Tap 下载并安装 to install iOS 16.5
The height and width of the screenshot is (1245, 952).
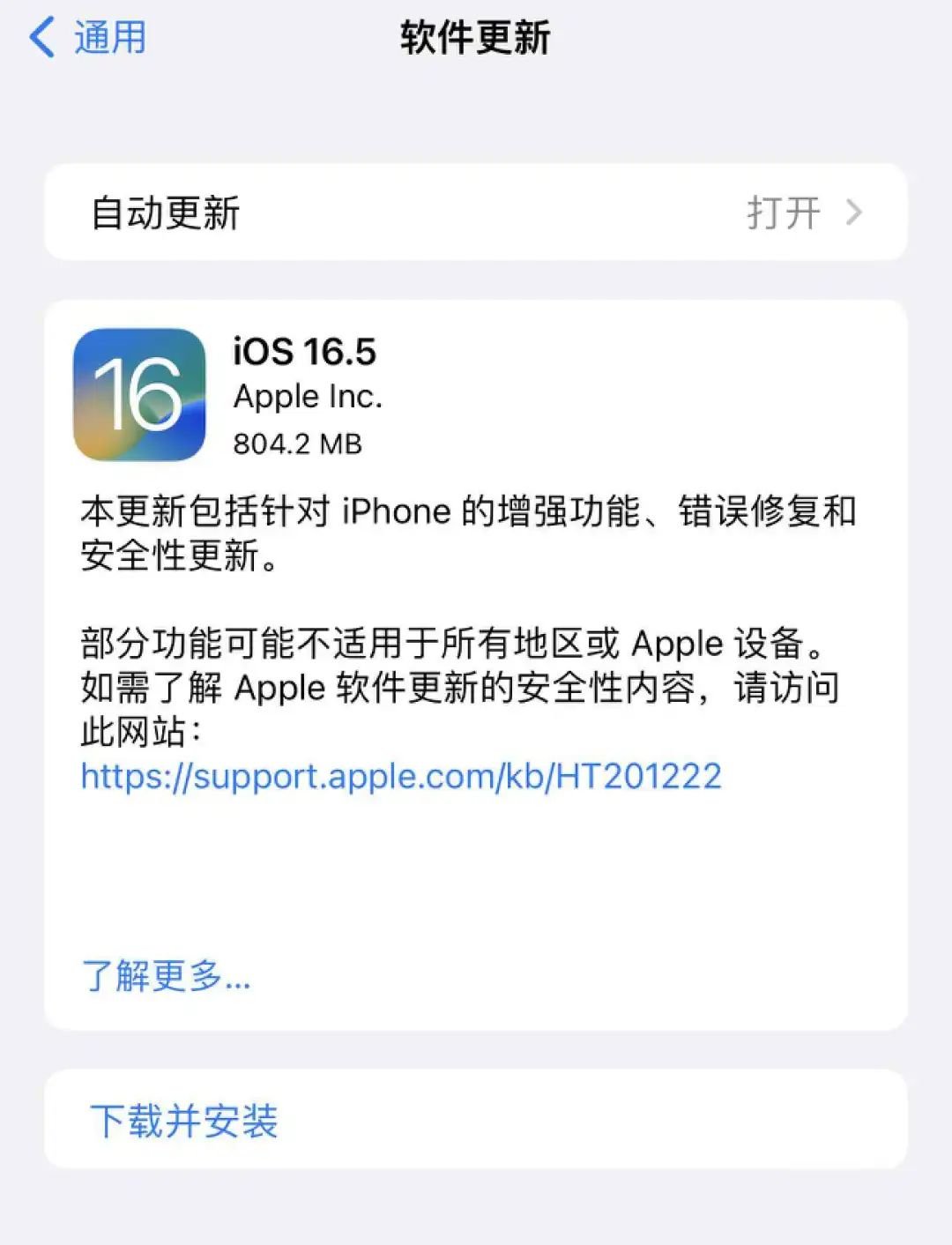(x=183, y=1121)
